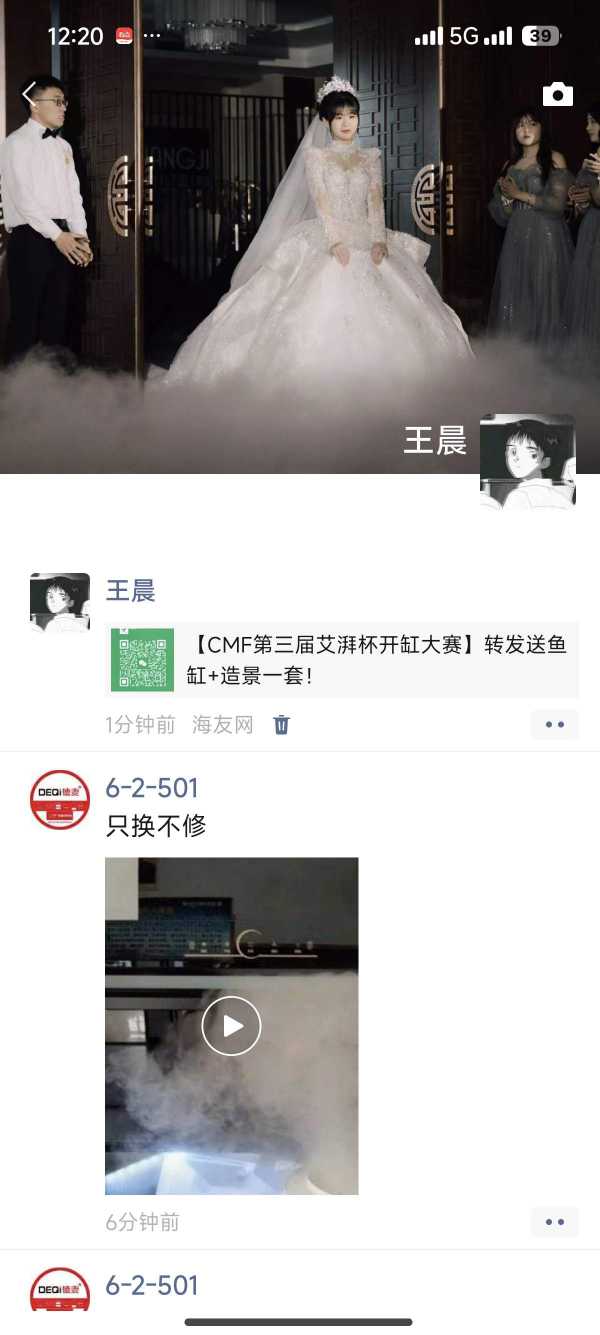Open the 6-2-501 avatar on the 只换不修 post
Image resolution: width=600 pixels, height=1335 pixels.
tap(60, 799)
